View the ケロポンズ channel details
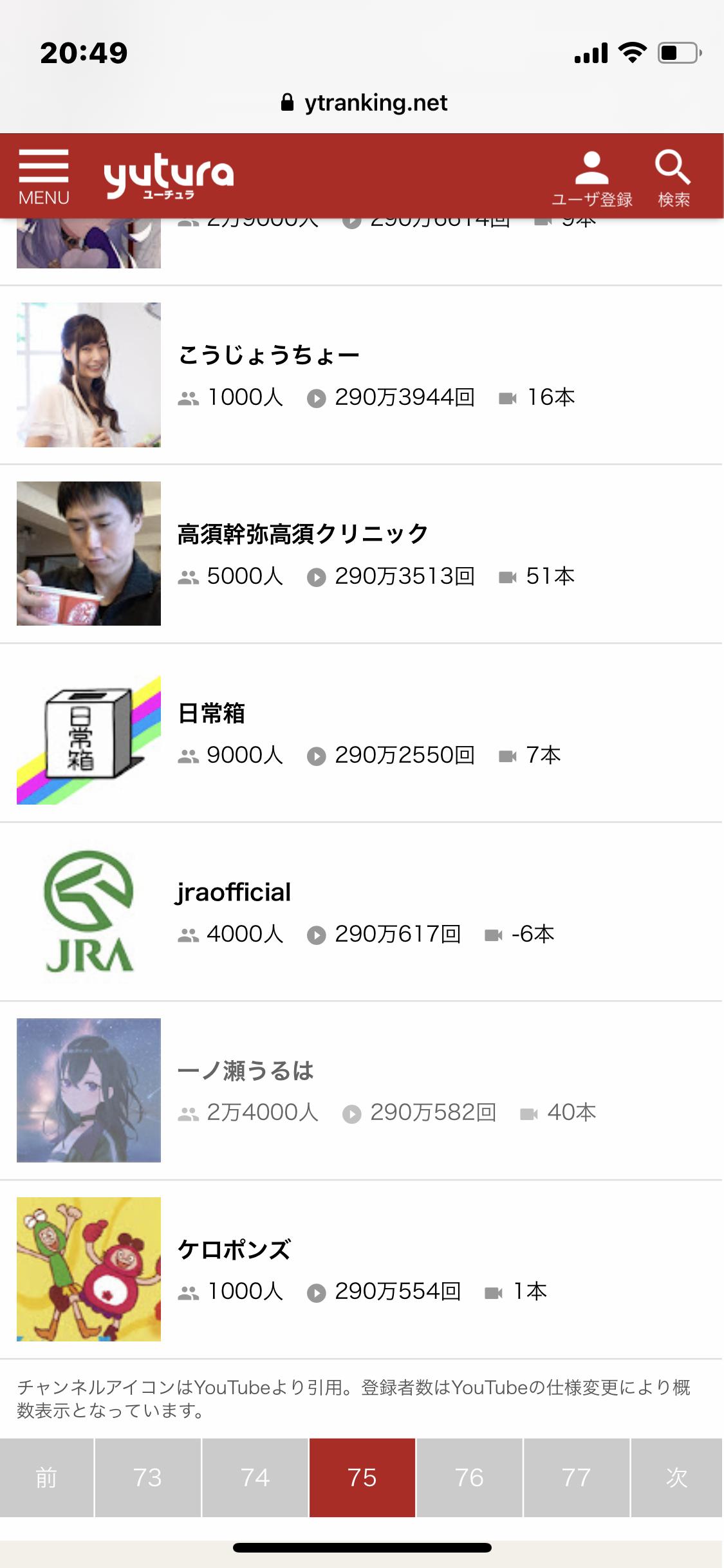 pos(234,1250)
